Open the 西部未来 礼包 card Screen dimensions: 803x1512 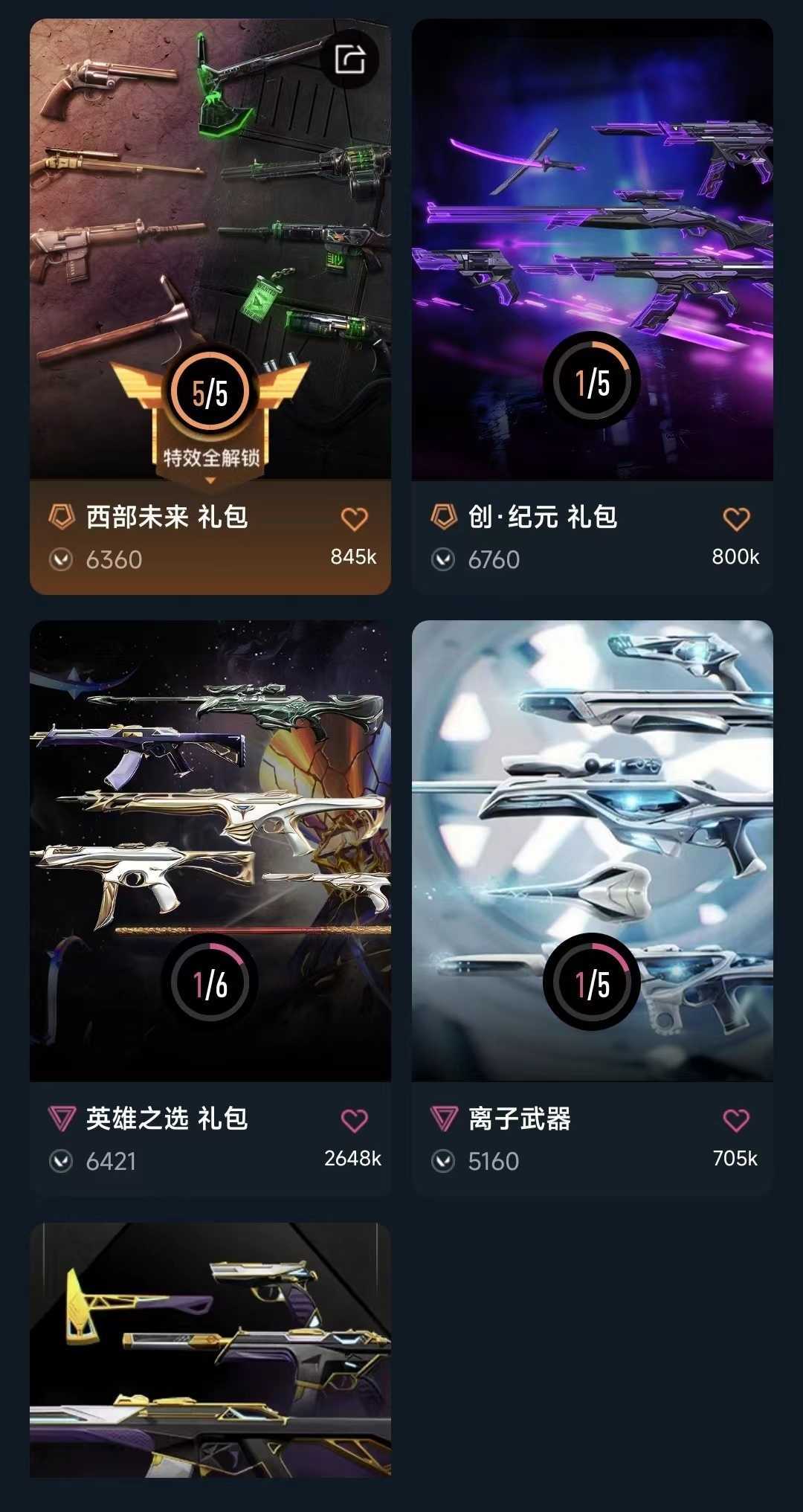click(x=210, y=306)
